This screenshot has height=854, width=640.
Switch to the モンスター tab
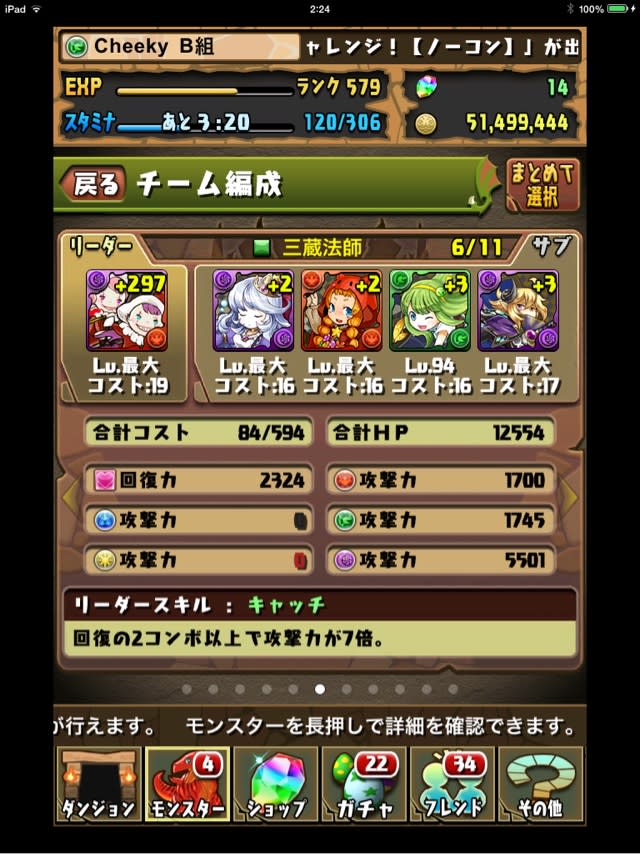pos(186,785)
